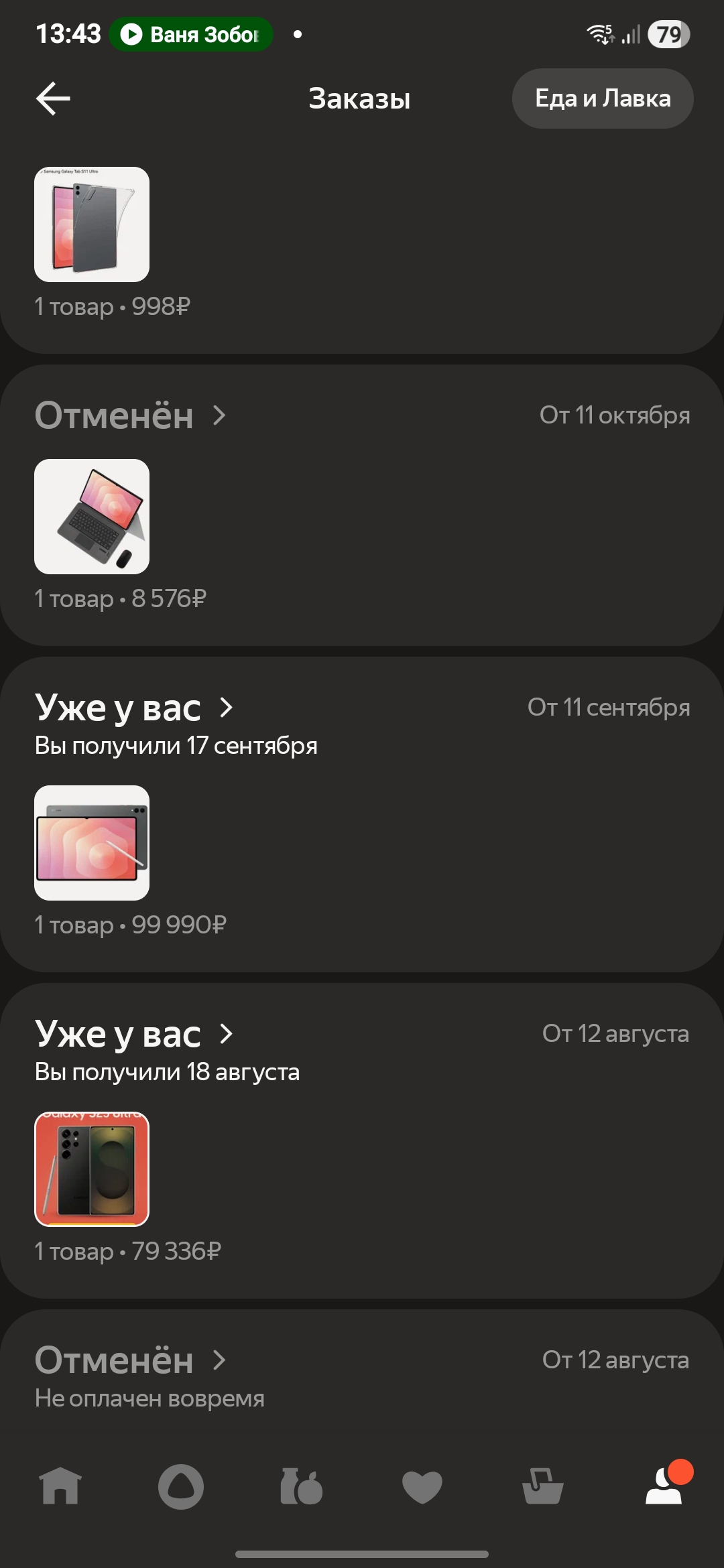Open the favorites heart tab

click(x=422, y=1486)
